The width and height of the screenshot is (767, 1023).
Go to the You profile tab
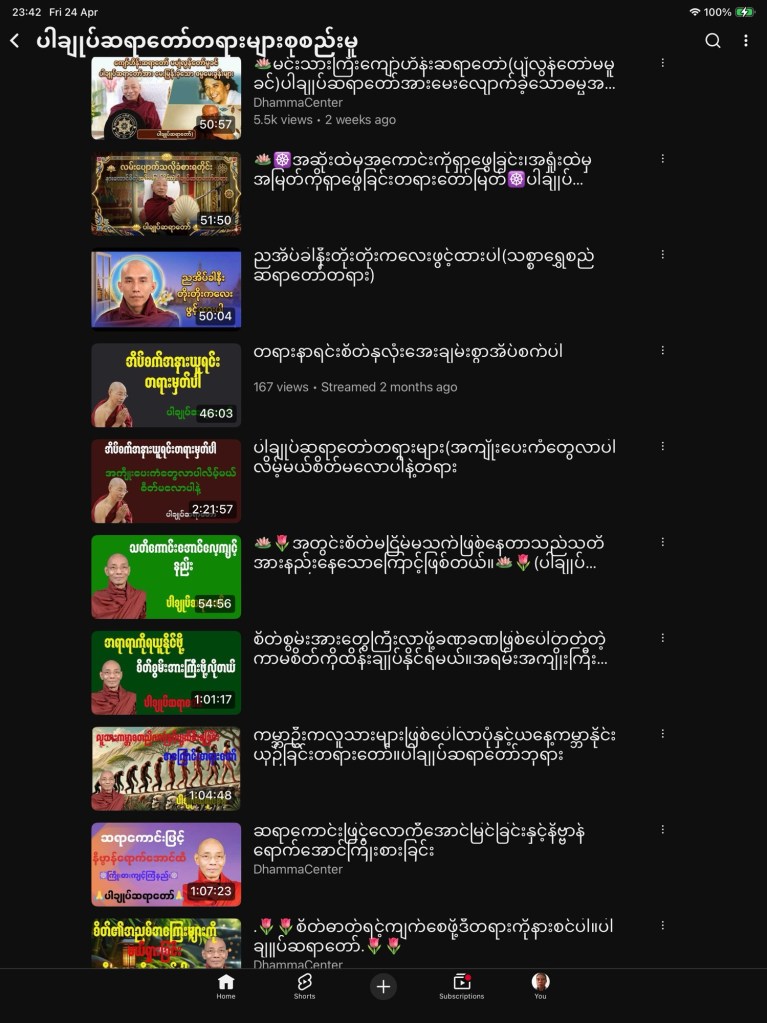[x=540, y=986]
